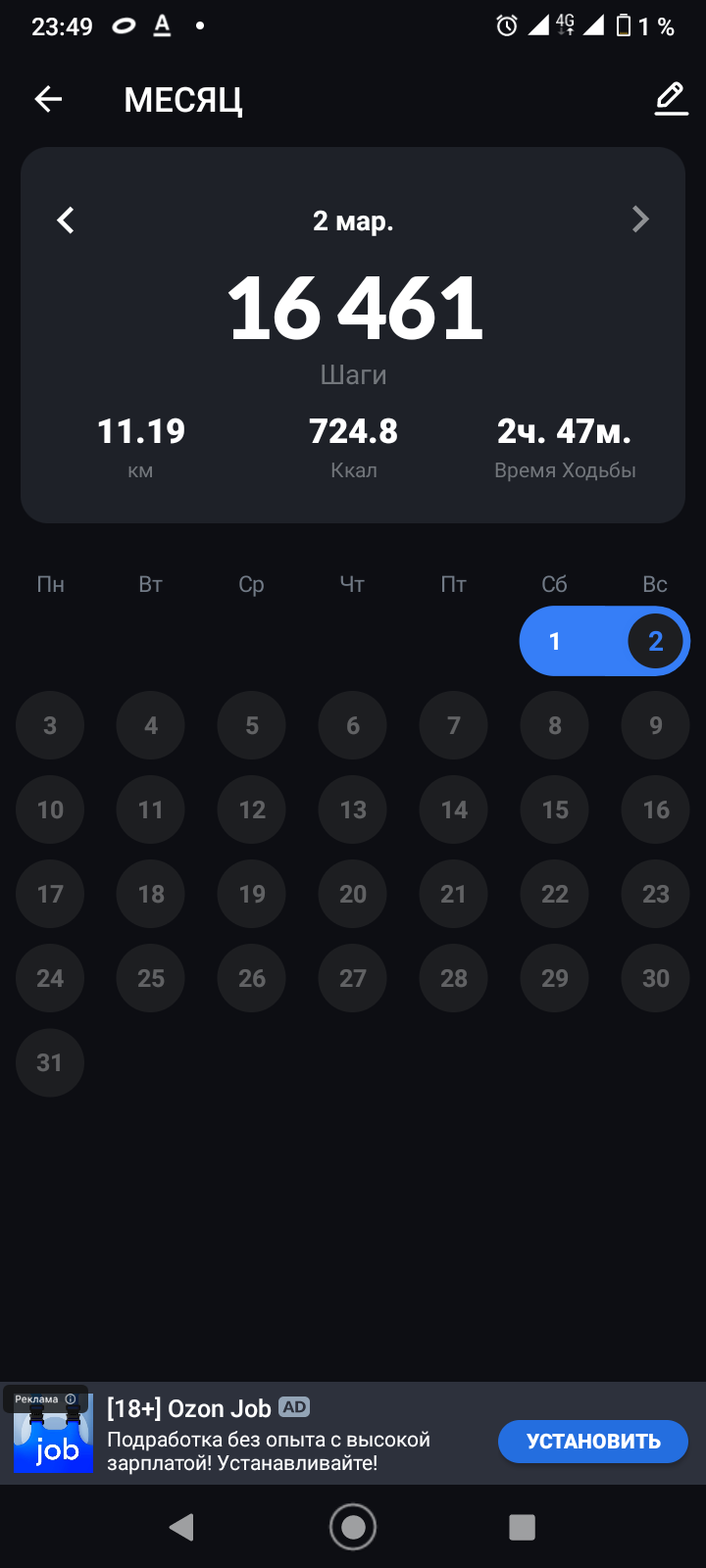The height and width of the screenshot is (1568, 706).
Task: Choose day 31 in the calendar
Action: click(50, 1063)
